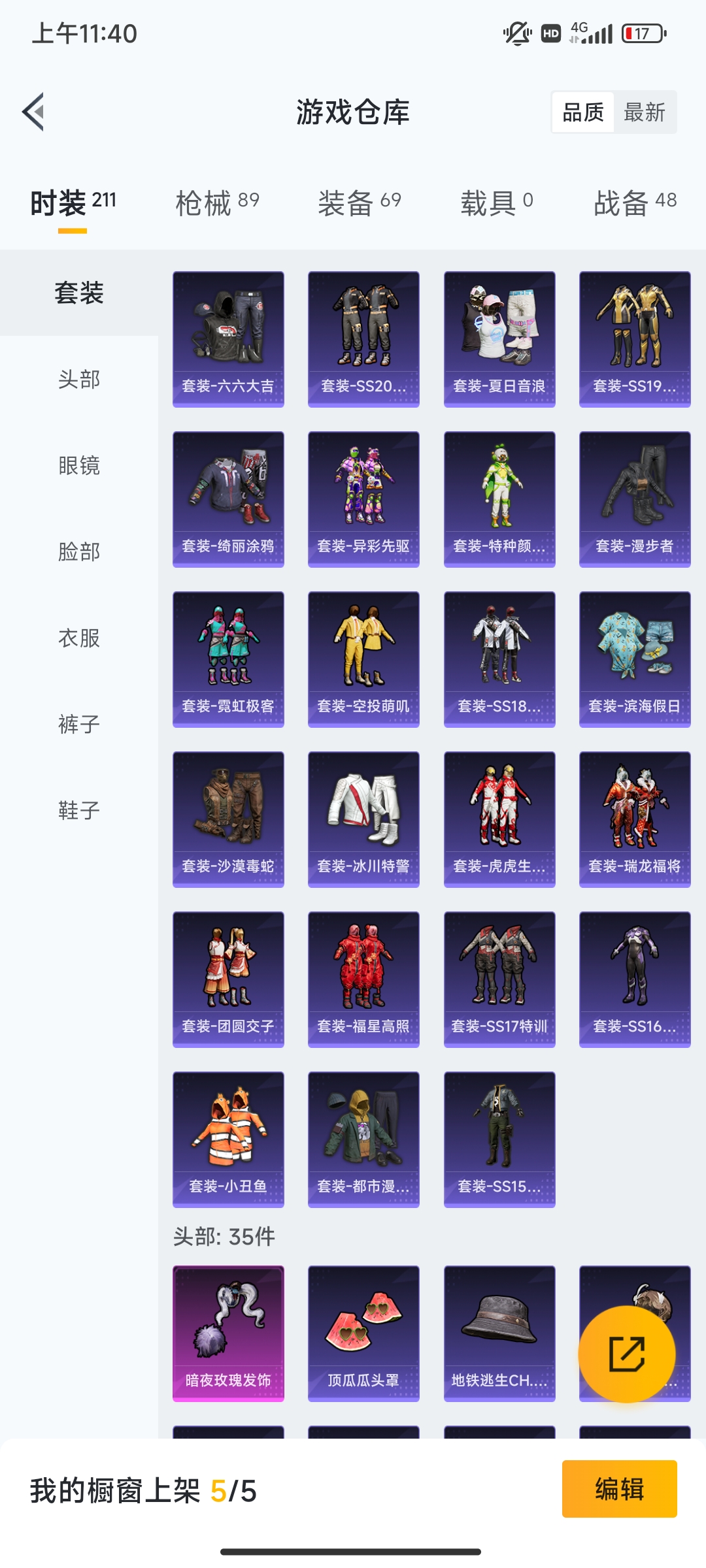Image resolution: width=706 pixels, height=1568 pixels.
Task: Switch to the 载具 tab
Action: point(497,203)
